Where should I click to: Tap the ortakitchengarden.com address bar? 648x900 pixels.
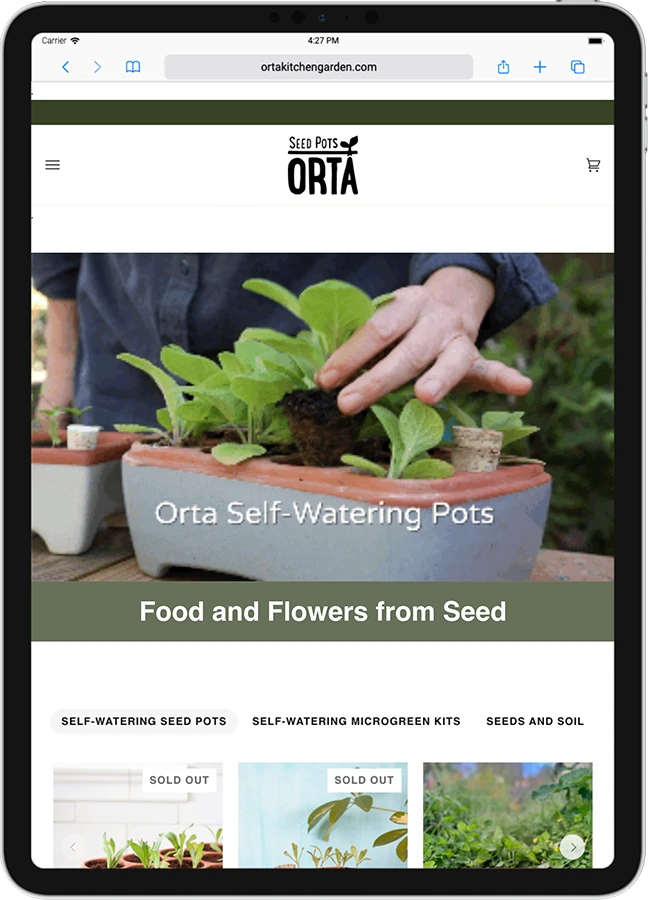click(x=318, y=67)
